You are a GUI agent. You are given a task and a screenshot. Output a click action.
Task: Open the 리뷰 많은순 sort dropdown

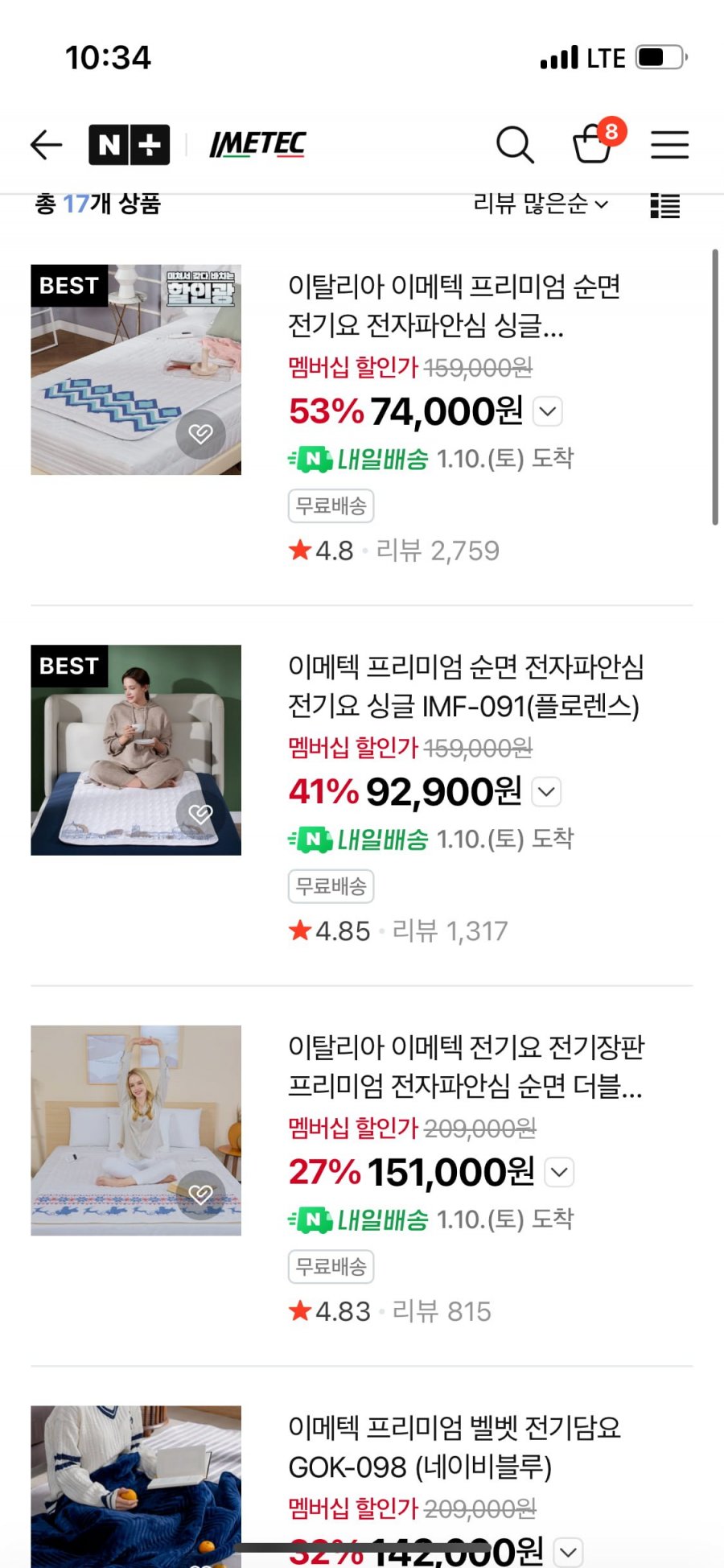coord(541,204)
